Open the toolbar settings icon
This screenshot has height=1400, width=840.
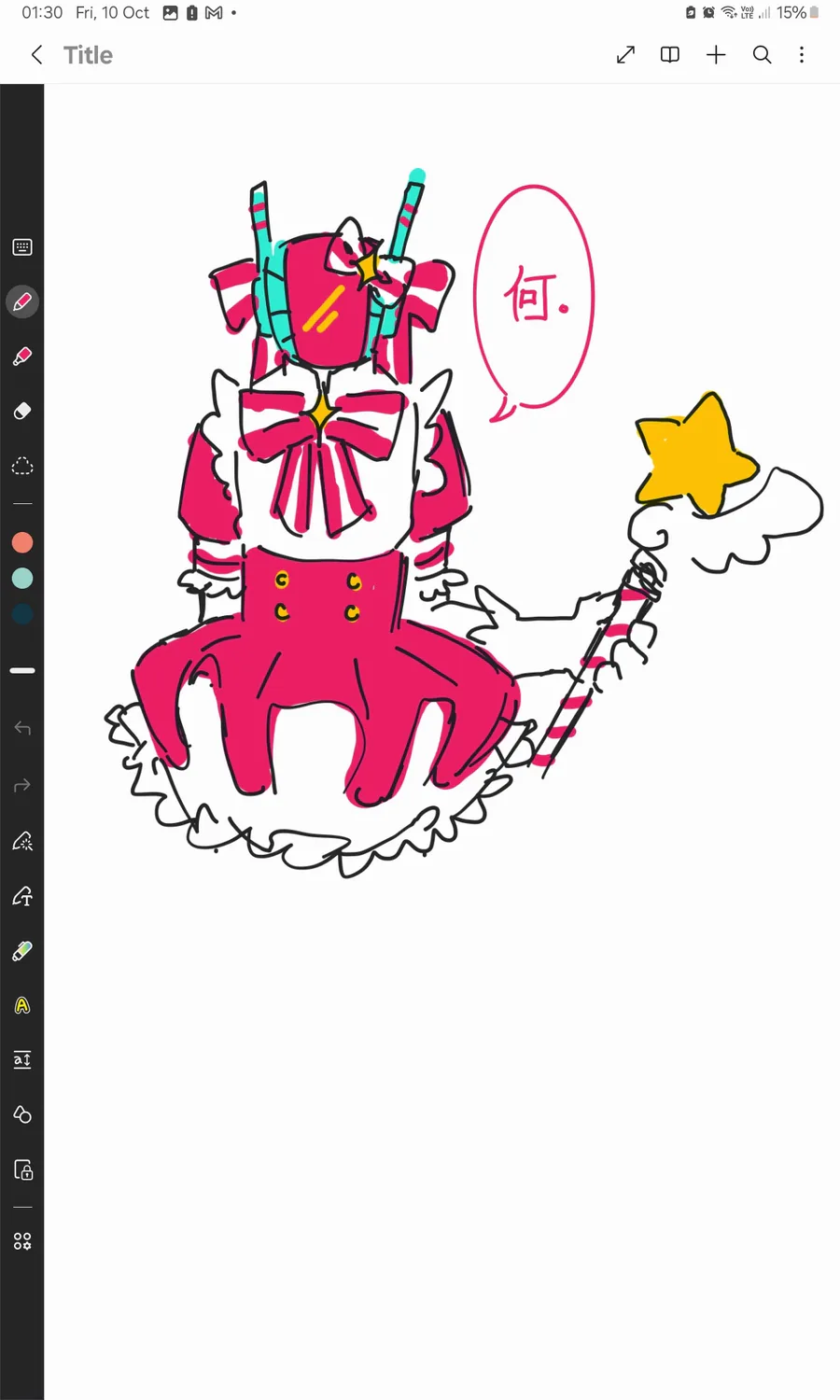point(22,1241)
